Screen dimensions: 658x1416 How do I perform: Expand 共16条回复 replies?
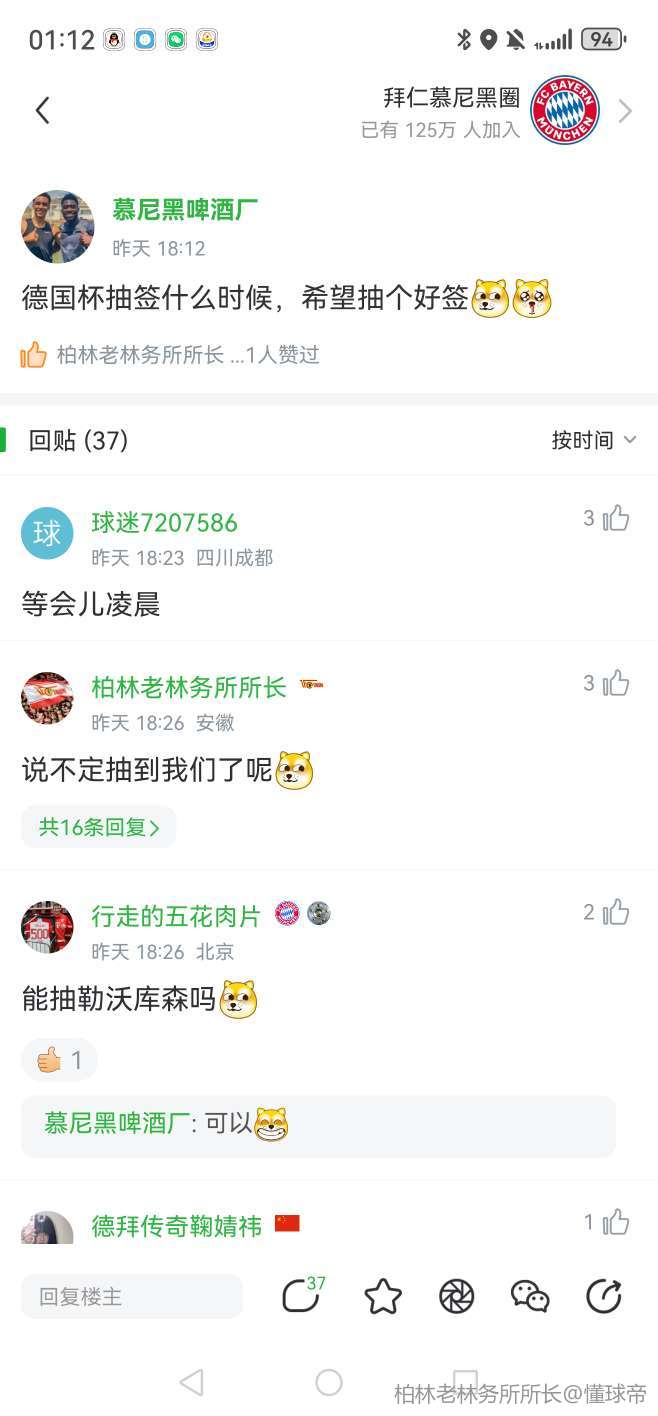pyautogui.click(x=99, y=827)
